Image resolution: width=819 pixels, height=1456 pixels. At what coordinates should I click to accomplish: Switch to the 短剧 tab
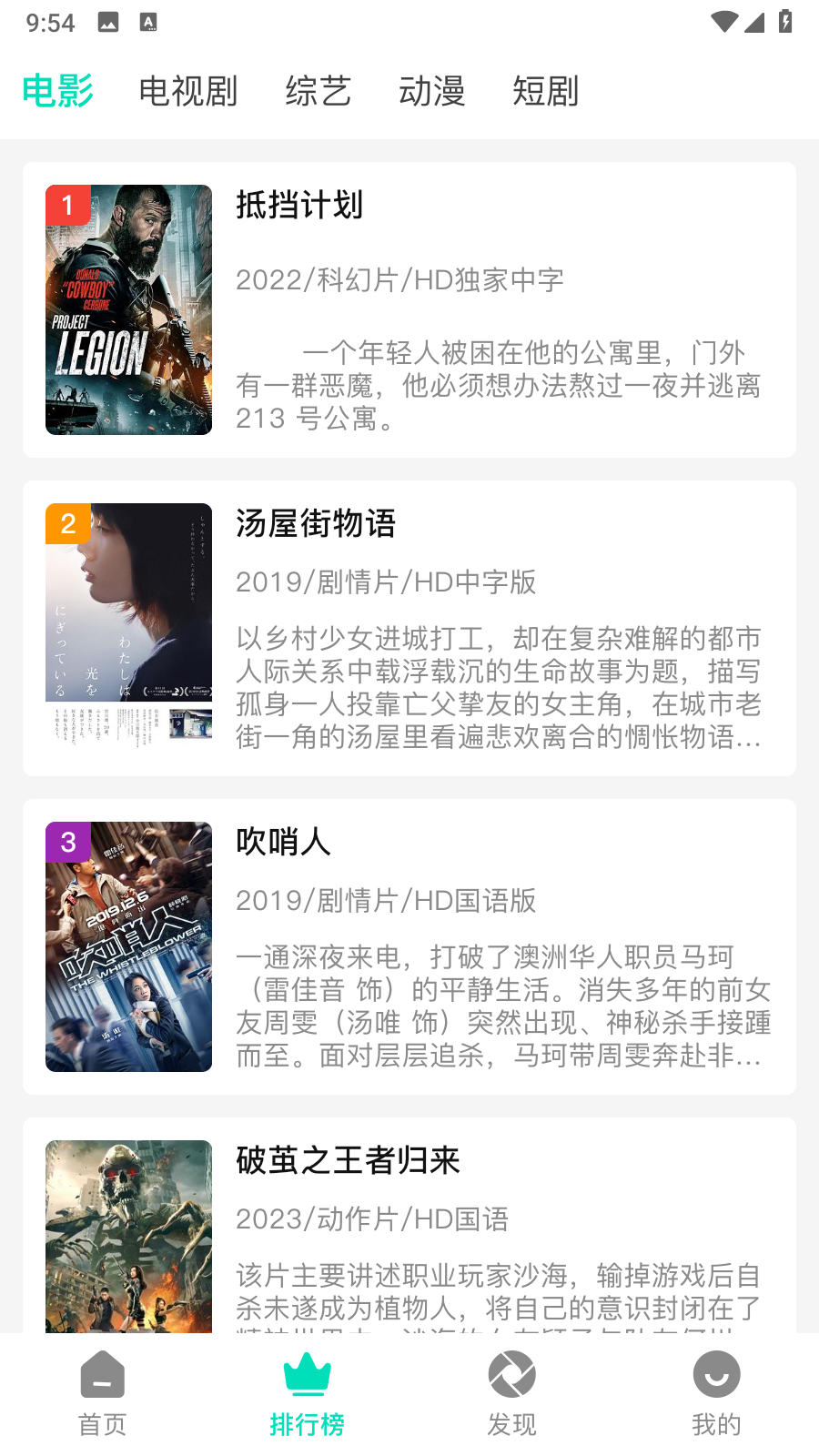544,92
